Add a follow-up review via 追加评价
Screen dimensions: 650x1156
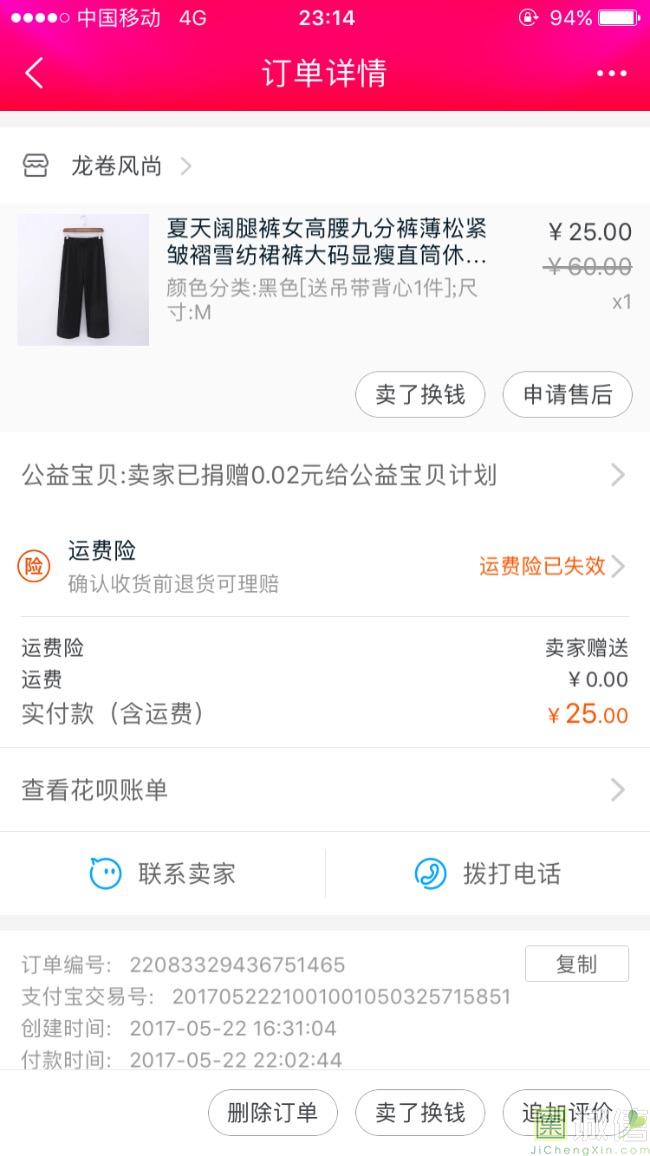[567, 1112]
